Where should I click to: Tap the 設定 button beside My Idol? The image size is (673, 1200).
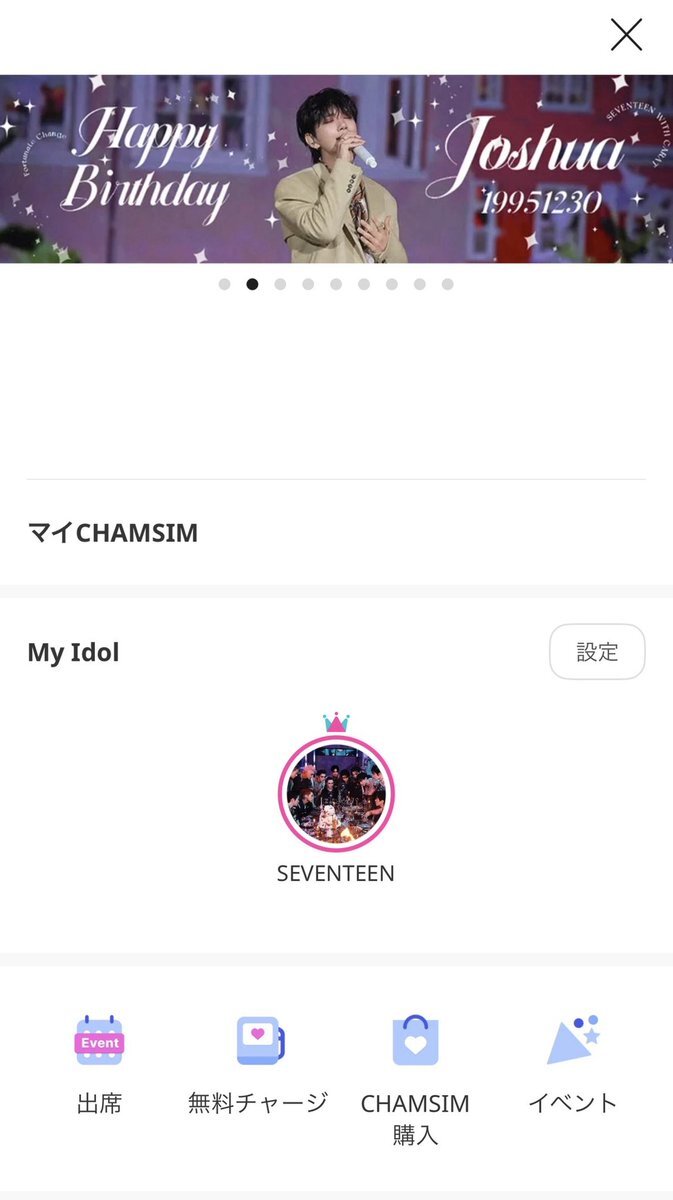coord(597,652)
